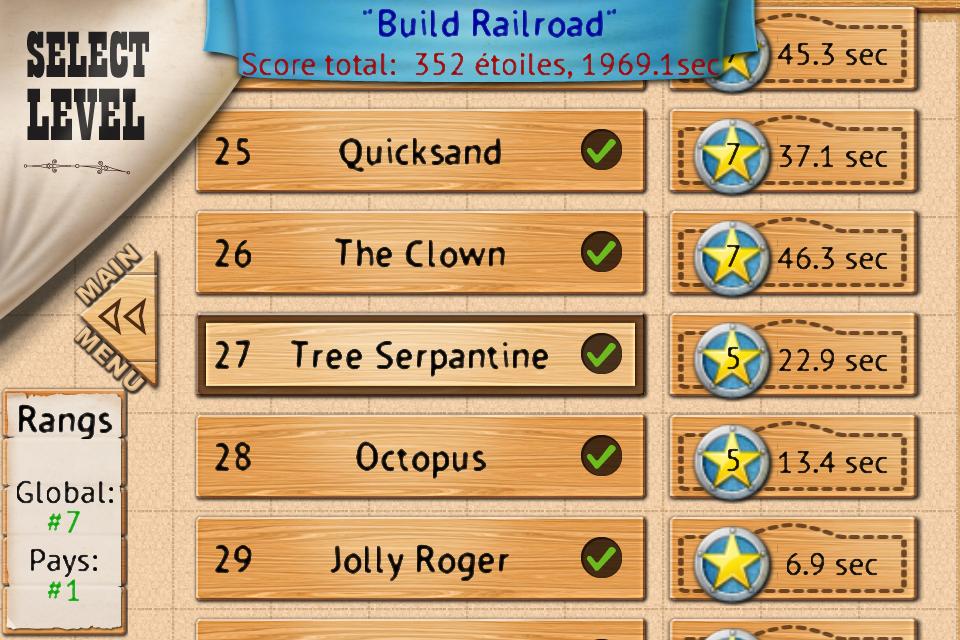View the 46.3 sec score badge
This screenshot has height=640, width=960.
click(x=793, y=255)
